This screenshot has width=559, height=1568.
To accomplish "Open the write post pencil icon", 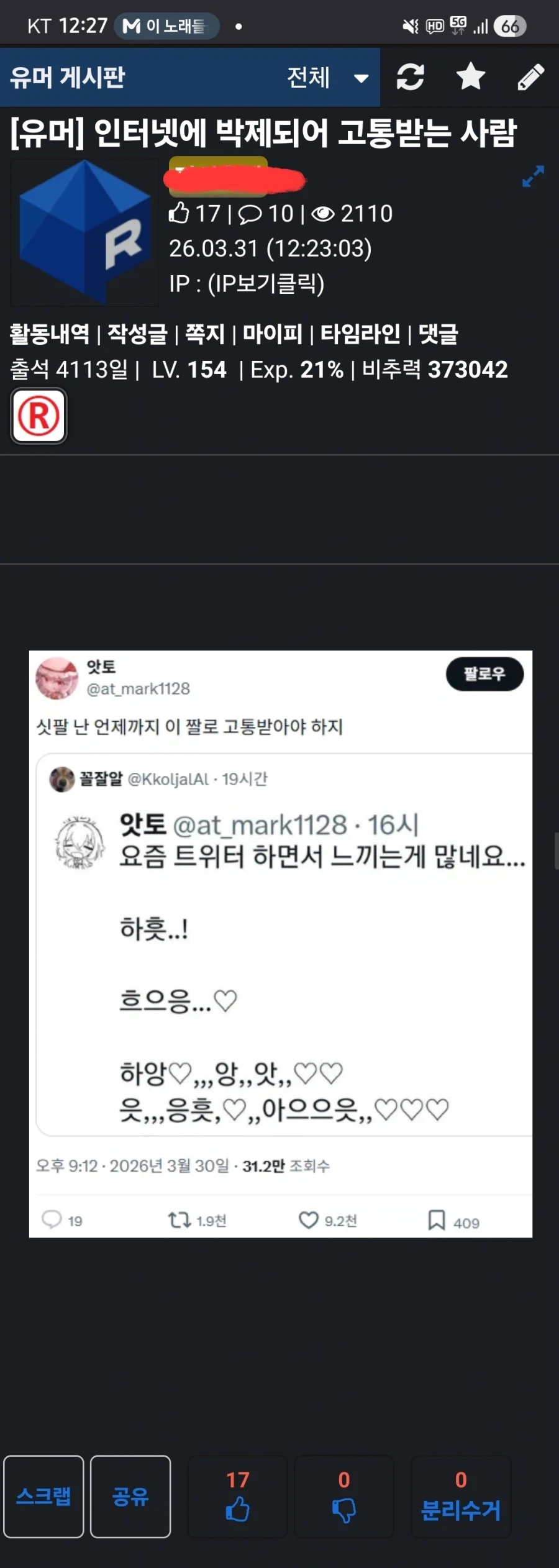I will point(531,77).
